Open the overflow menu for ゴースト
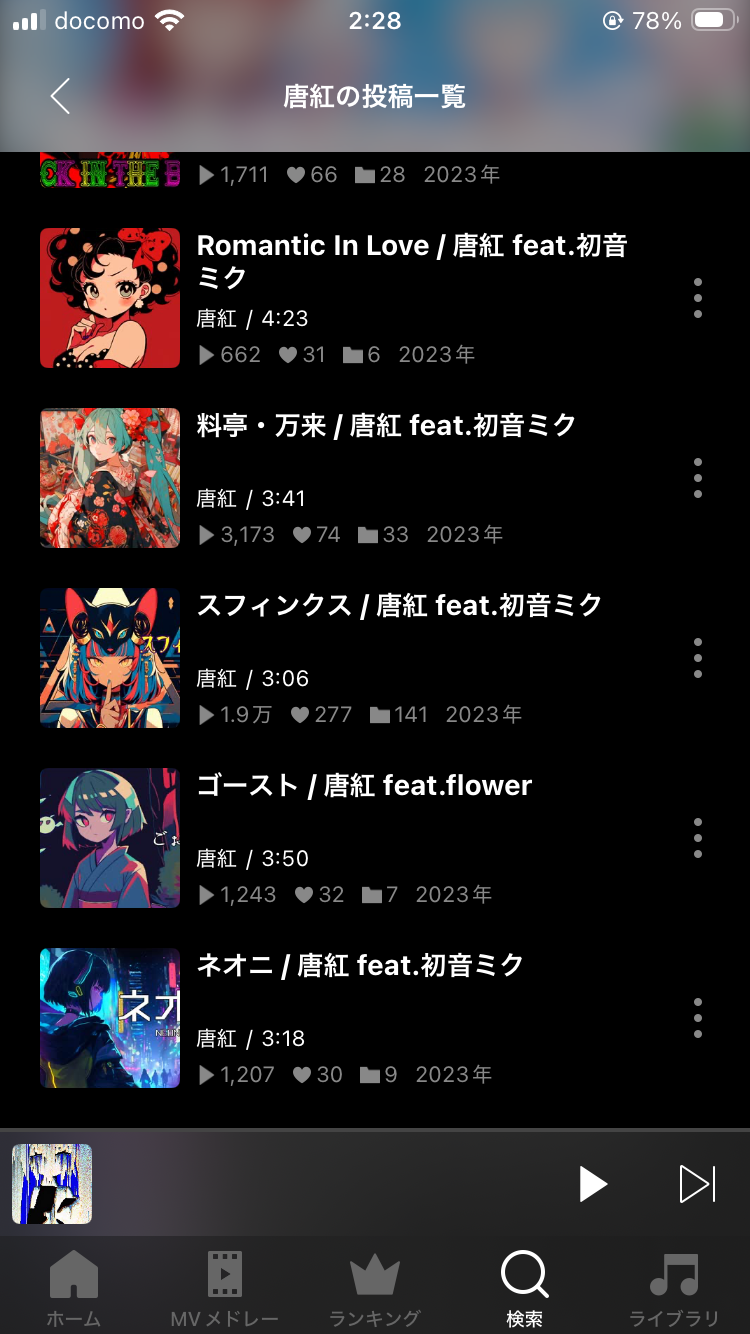The height and width of the screenshot is (1334, 750). tap(697, 838)
